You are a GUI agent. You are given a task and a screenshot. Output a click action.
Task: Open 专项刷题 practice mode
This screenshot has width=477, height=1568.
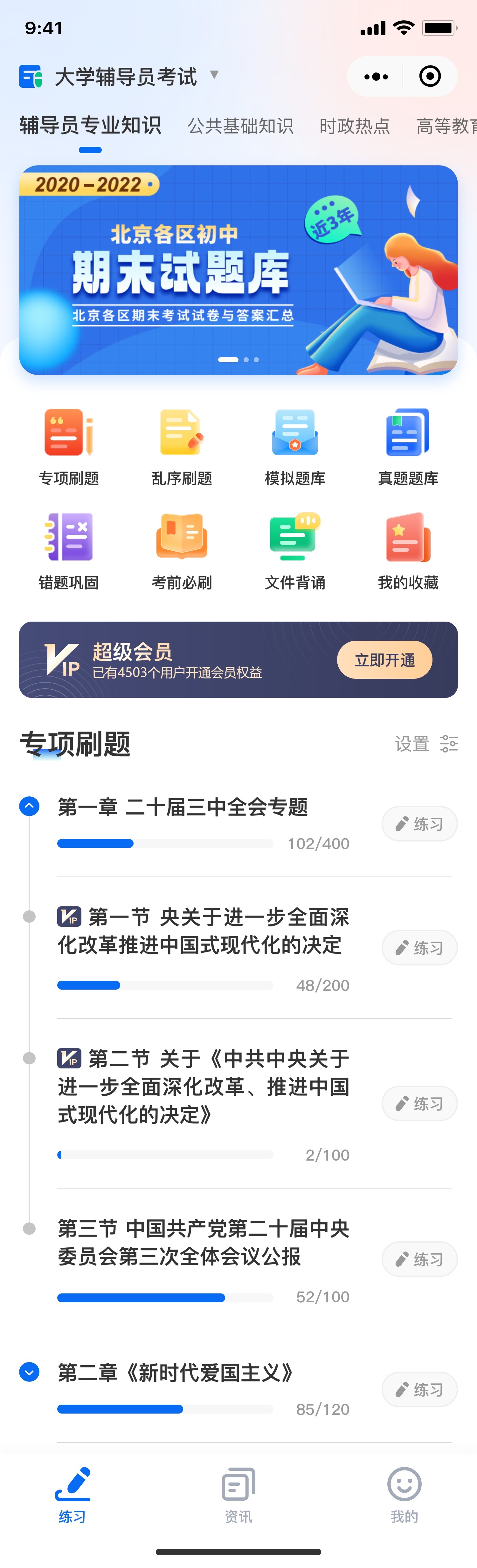pyautogui.click(x=68, y=446)
